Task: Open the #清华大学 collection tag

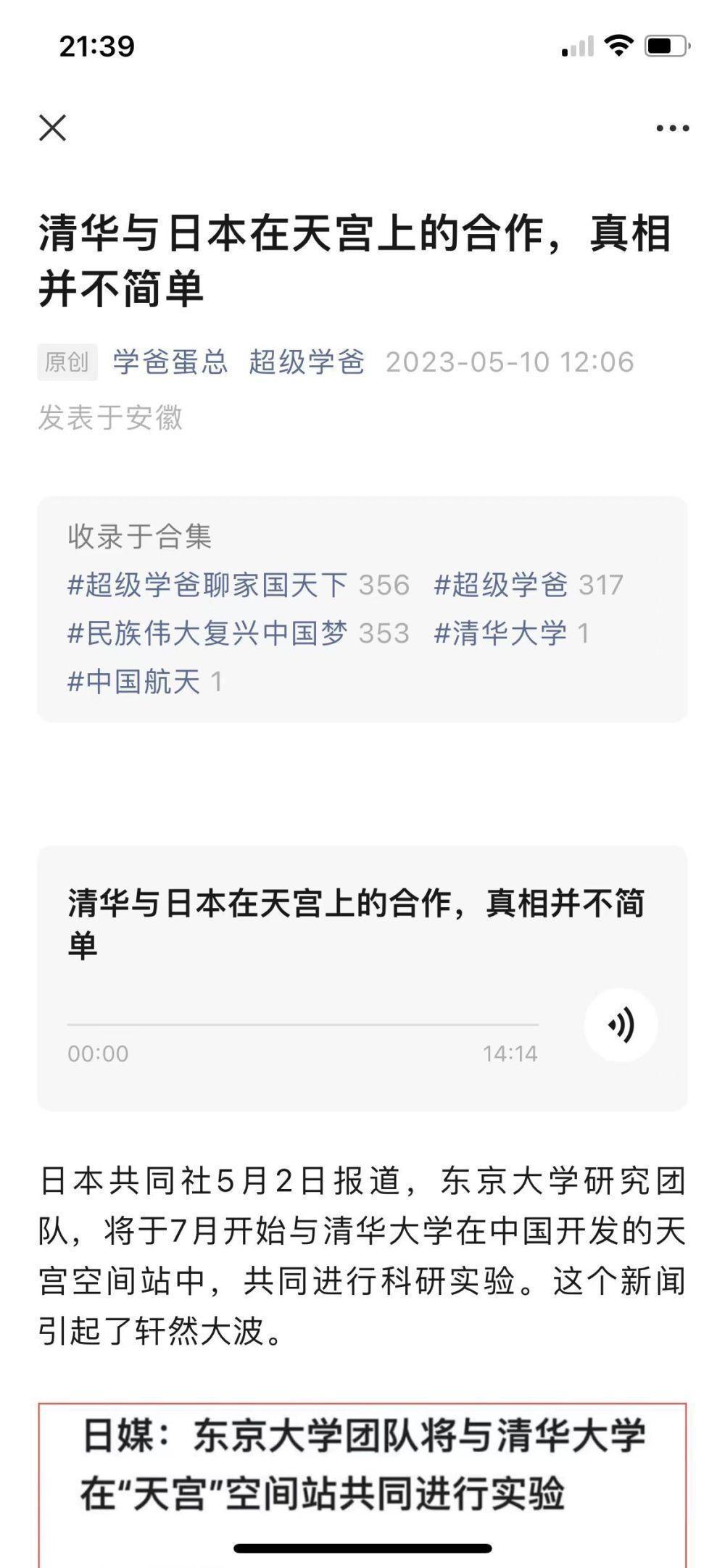Action: click(x=511, y=633)
